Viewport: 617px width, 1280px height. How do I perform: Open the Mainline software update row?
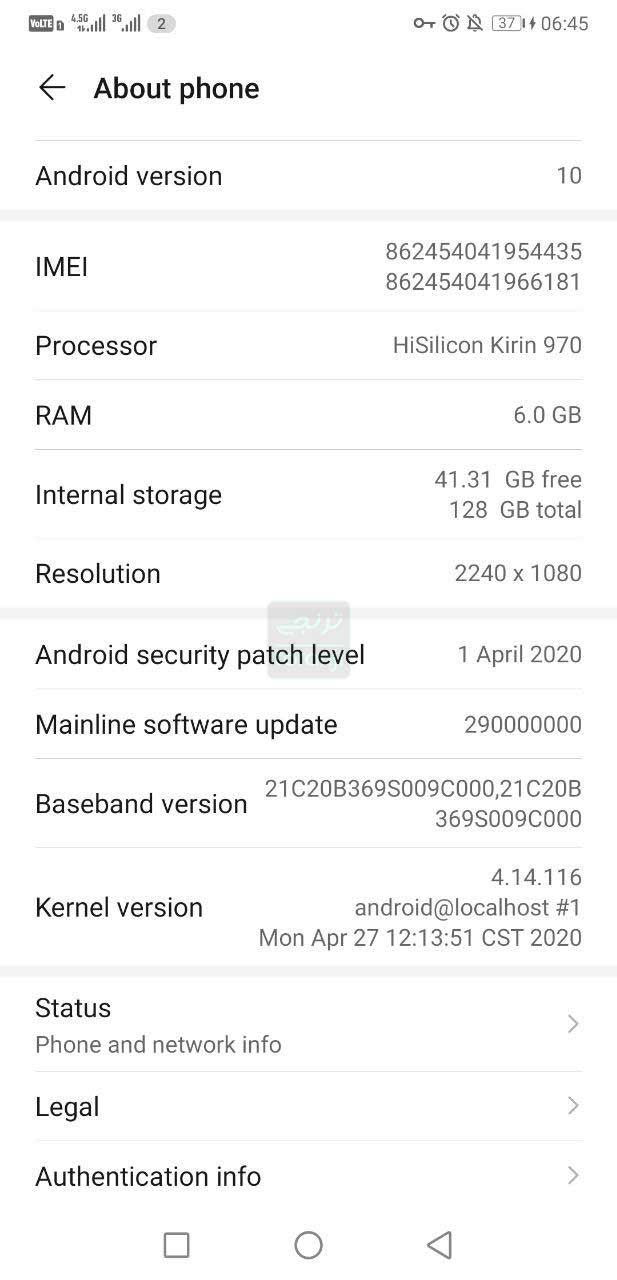pyautogui.click(x=308, y=724)
